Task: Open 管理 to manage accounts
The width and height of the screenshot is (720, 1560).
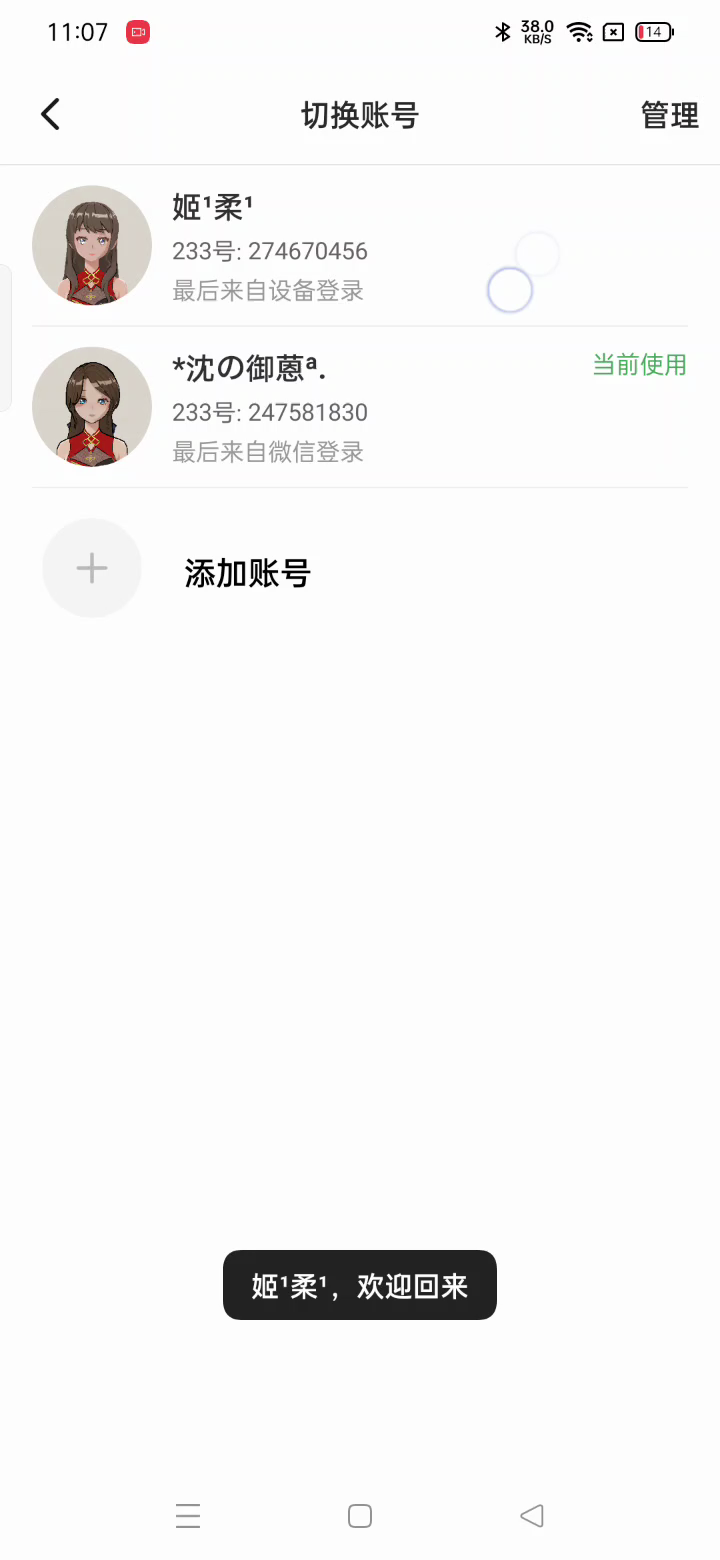Action: tap(669, 116)
